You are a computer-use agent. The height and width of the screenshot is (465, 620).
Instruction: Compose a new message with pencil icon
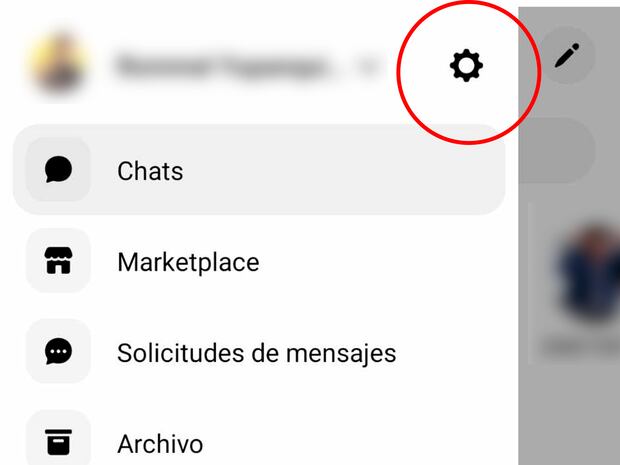[566, 56]
